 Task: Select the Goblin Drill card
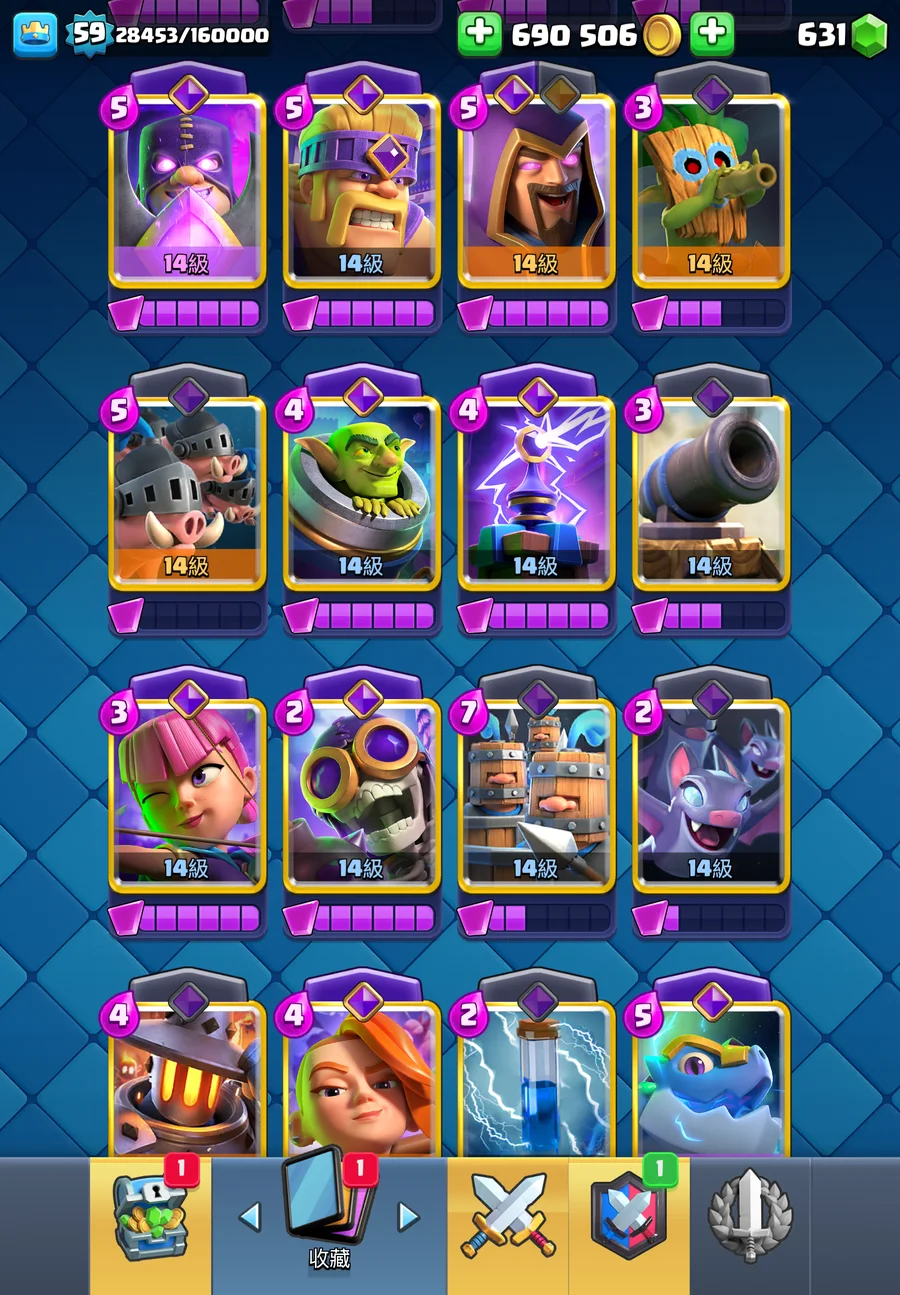[362, 492]
